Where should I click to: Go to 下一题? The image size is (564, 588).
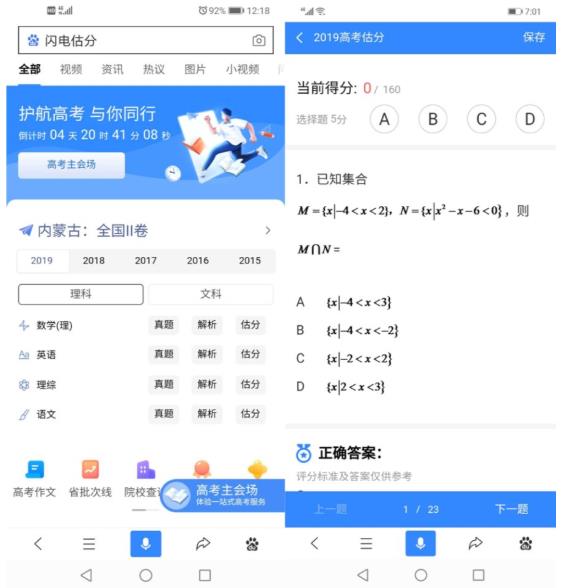pyautogui.click(x=512, y=509)
